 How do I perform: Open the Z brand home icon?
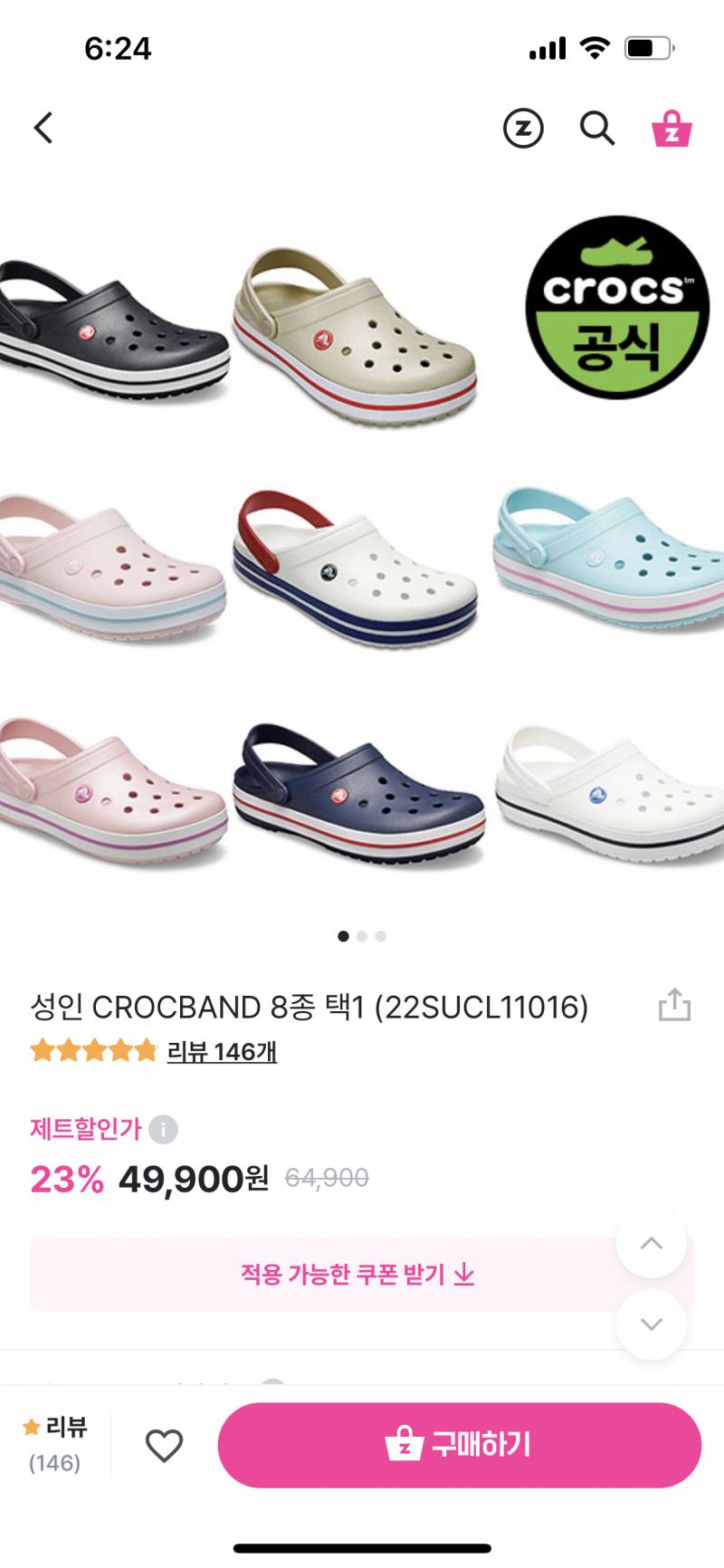522,129
